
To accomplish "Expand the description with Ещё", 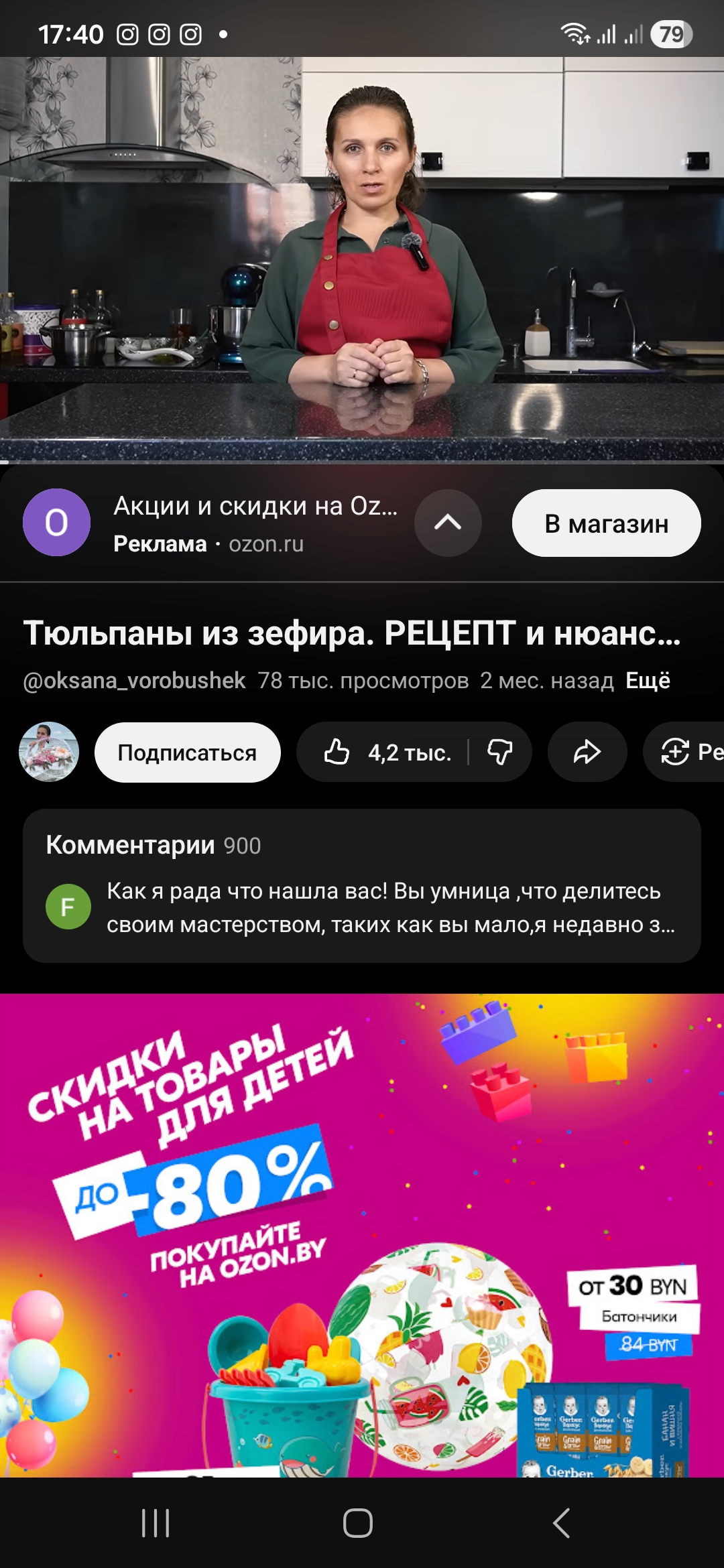I will (x=648, y=681).
